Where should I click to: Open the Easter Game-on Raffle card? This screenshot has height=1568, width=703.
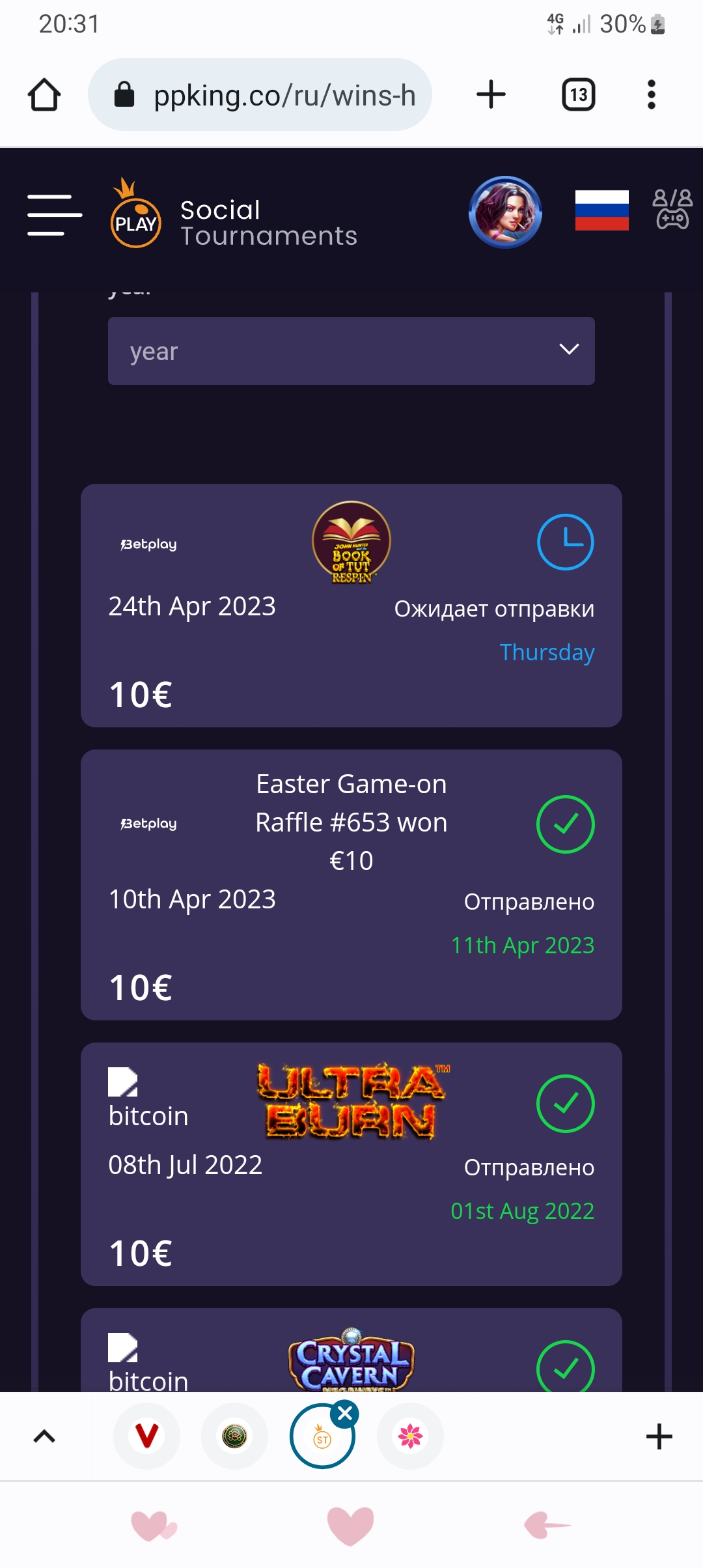[x=351, y=884]
